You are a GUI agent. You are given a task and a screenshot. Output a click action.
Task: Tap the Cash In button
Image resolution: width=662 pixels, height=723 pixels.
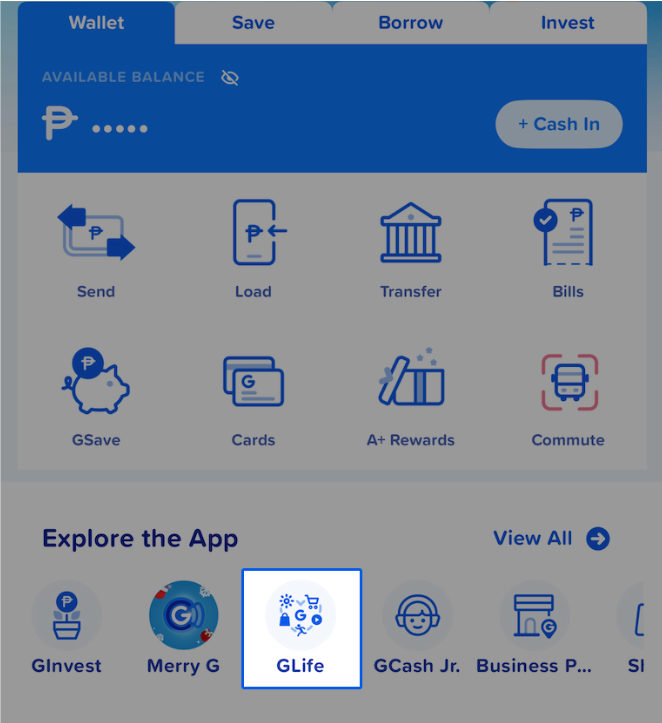tap(559, 124)
